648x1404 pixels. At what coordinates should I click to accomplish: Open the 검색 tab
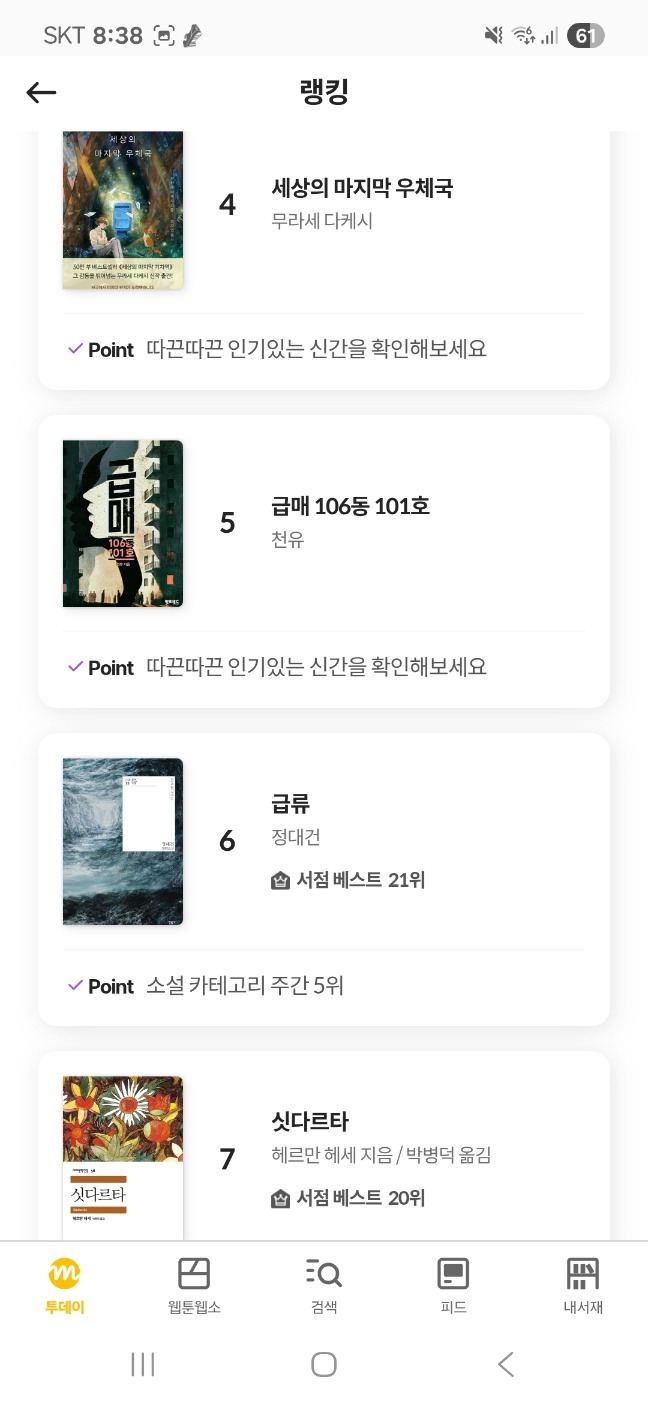coord(324,1285)
